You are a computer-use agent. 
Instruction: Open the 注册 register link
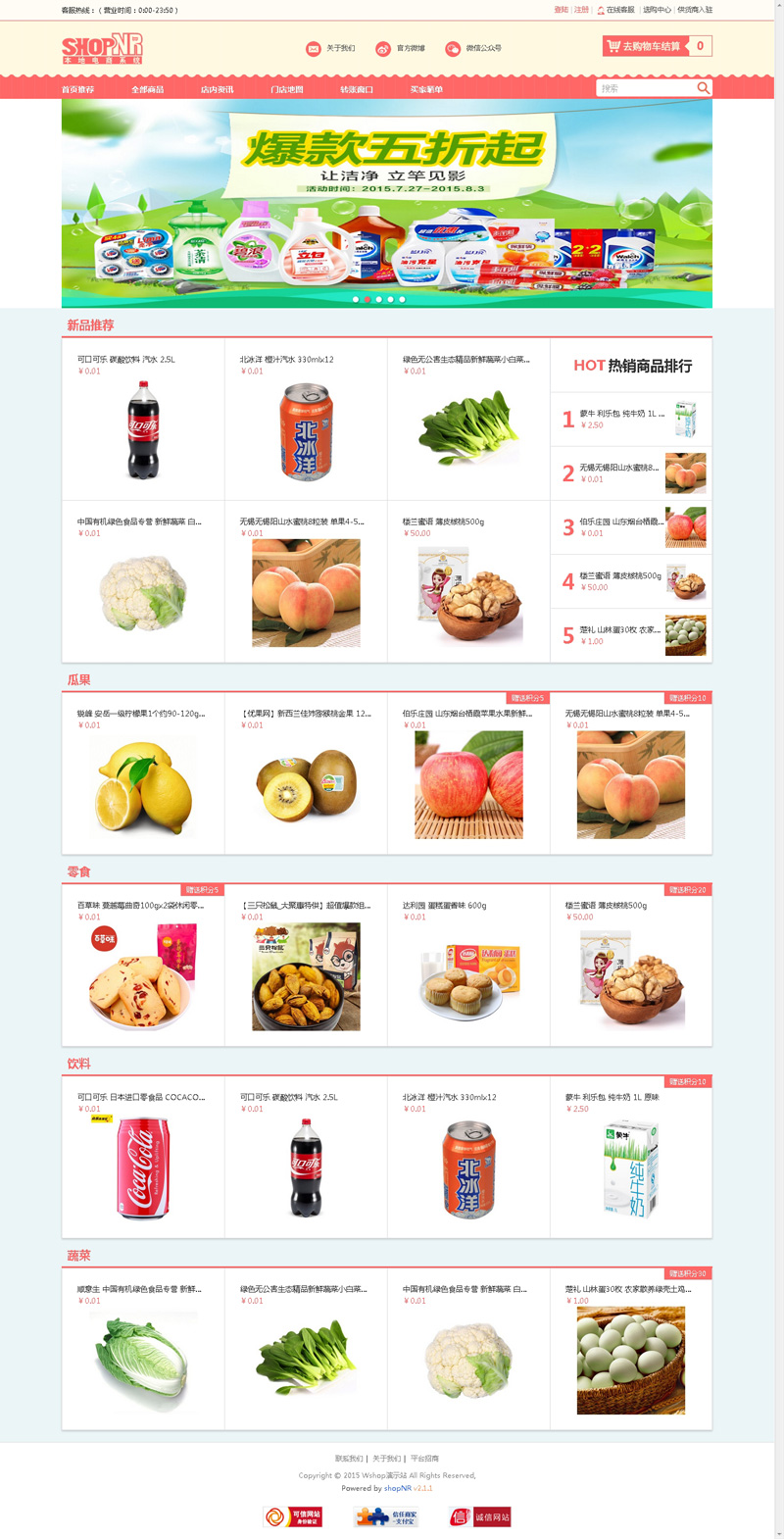click(x=581, y=10)
